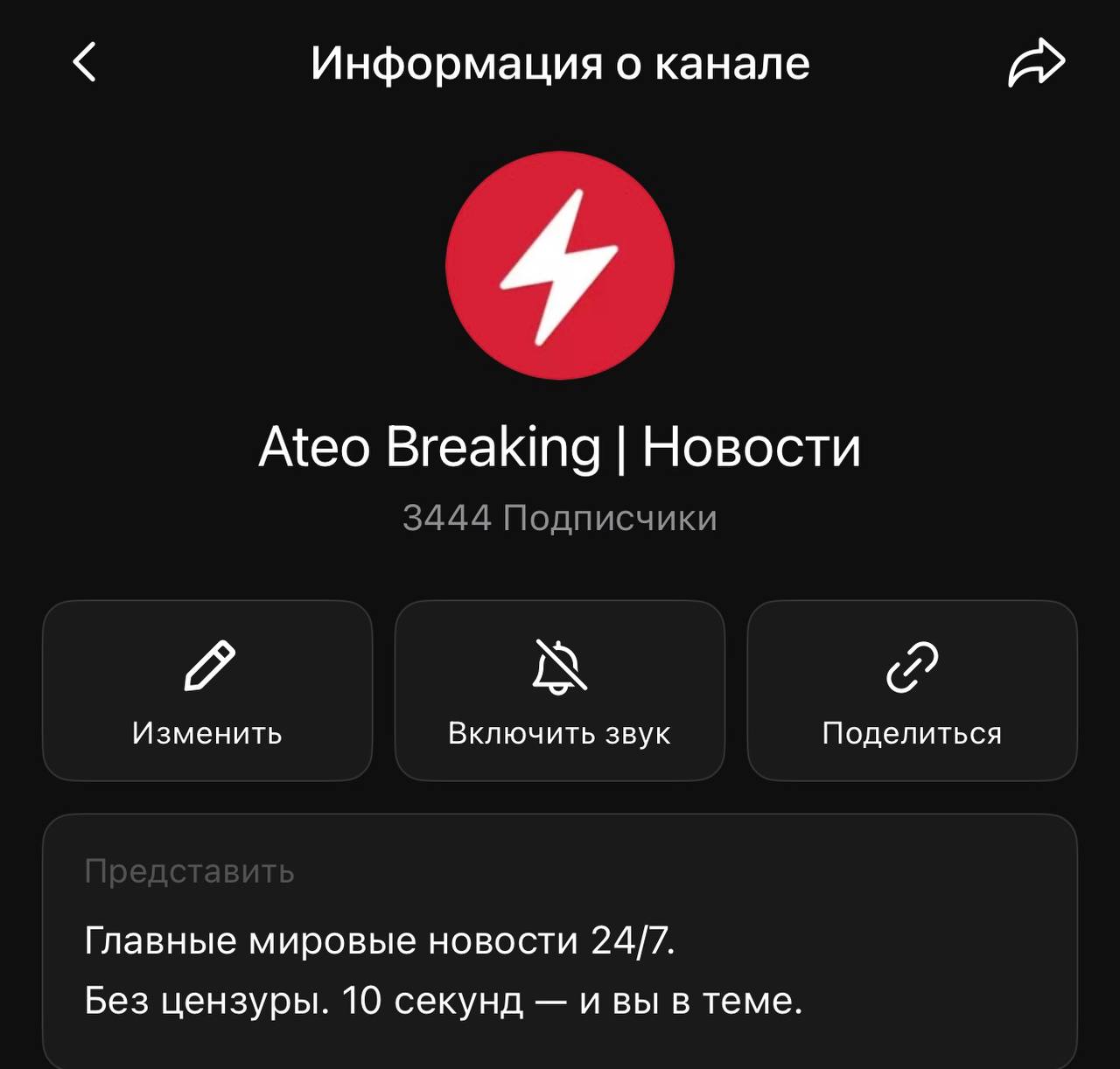Go back from channel info

click(85, 63)
